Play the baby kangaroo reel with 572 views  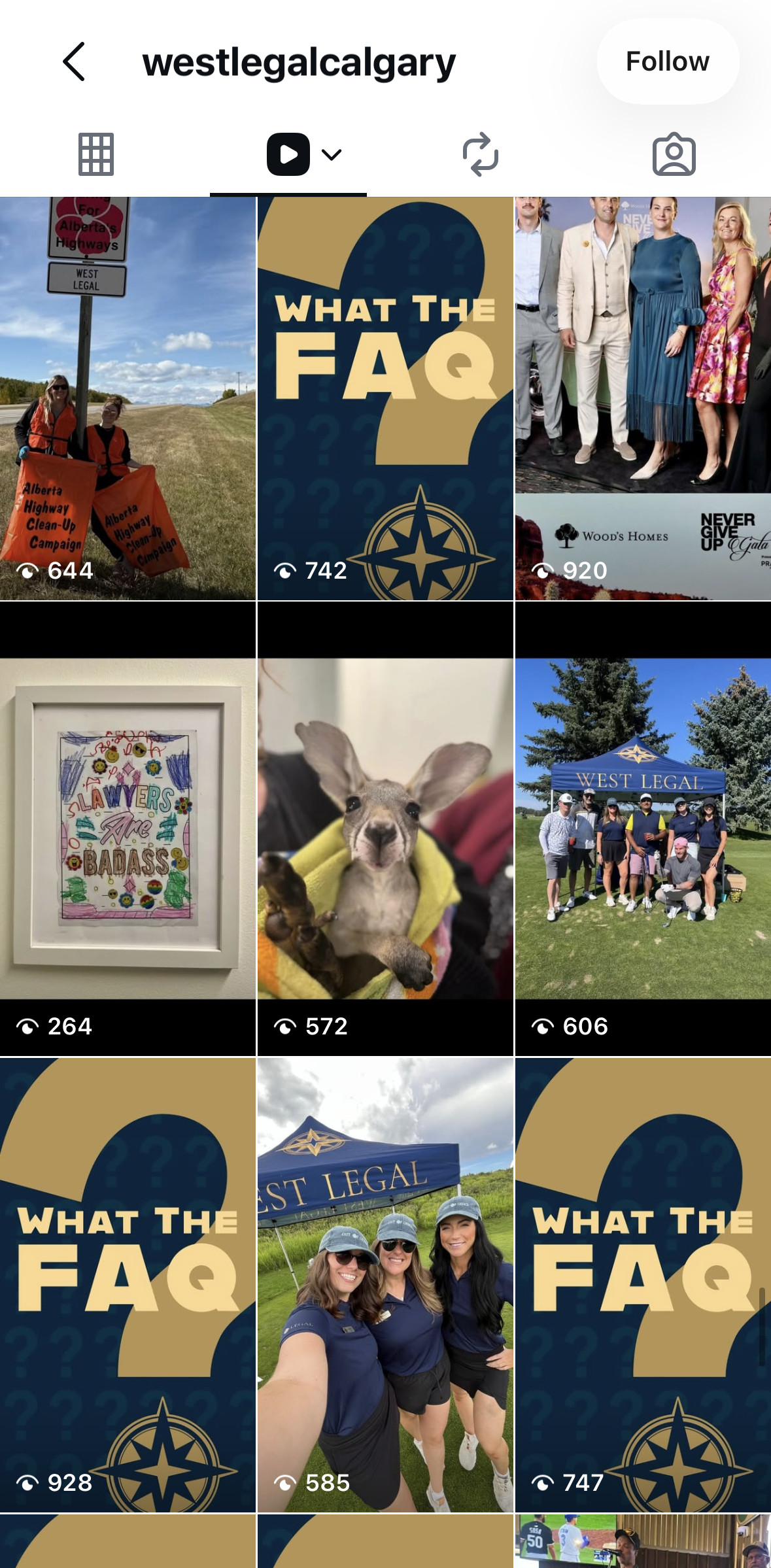tap(385, 828)
